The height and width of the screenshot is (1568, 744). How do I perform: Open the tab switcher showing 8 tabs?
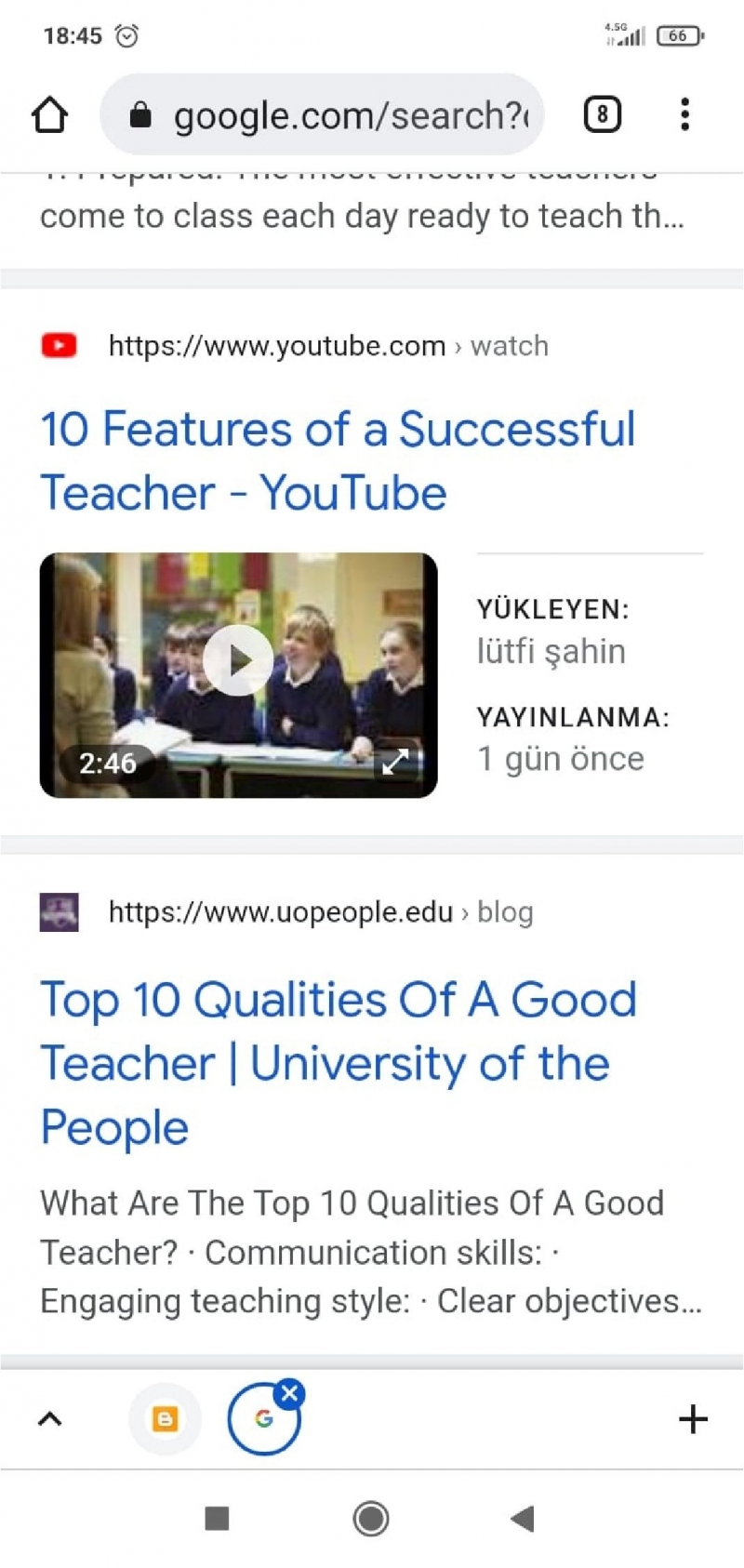point(602,115)
